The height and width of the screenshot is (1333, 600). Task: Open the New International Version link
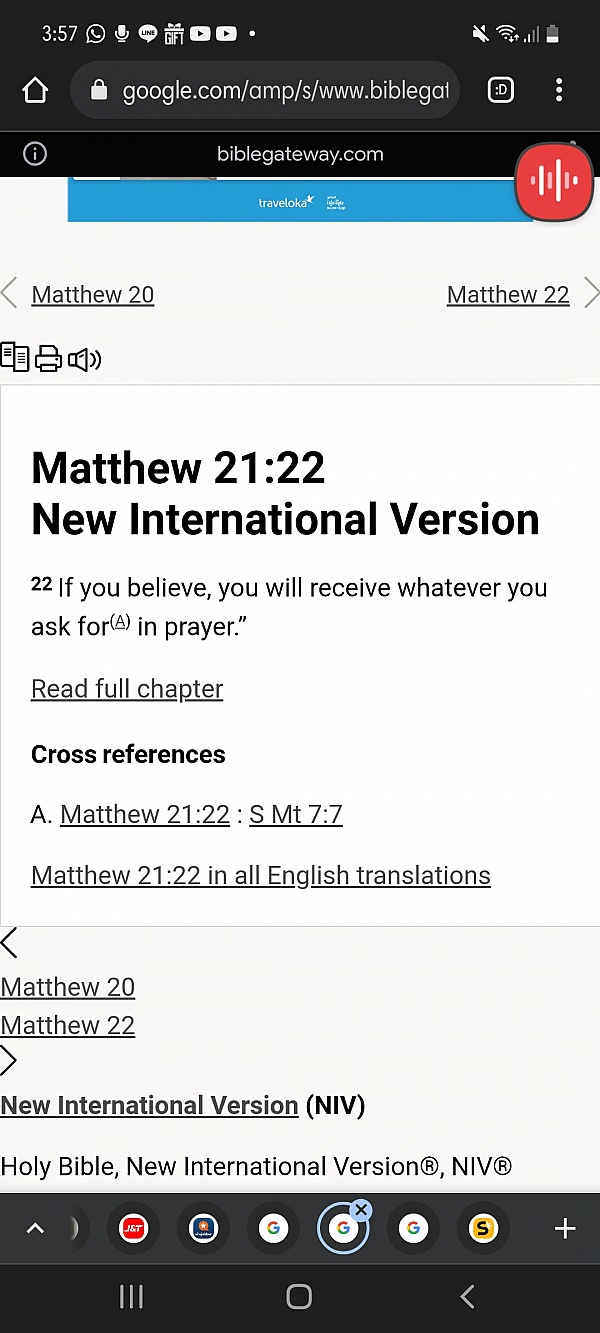[x=150, y=1105]
